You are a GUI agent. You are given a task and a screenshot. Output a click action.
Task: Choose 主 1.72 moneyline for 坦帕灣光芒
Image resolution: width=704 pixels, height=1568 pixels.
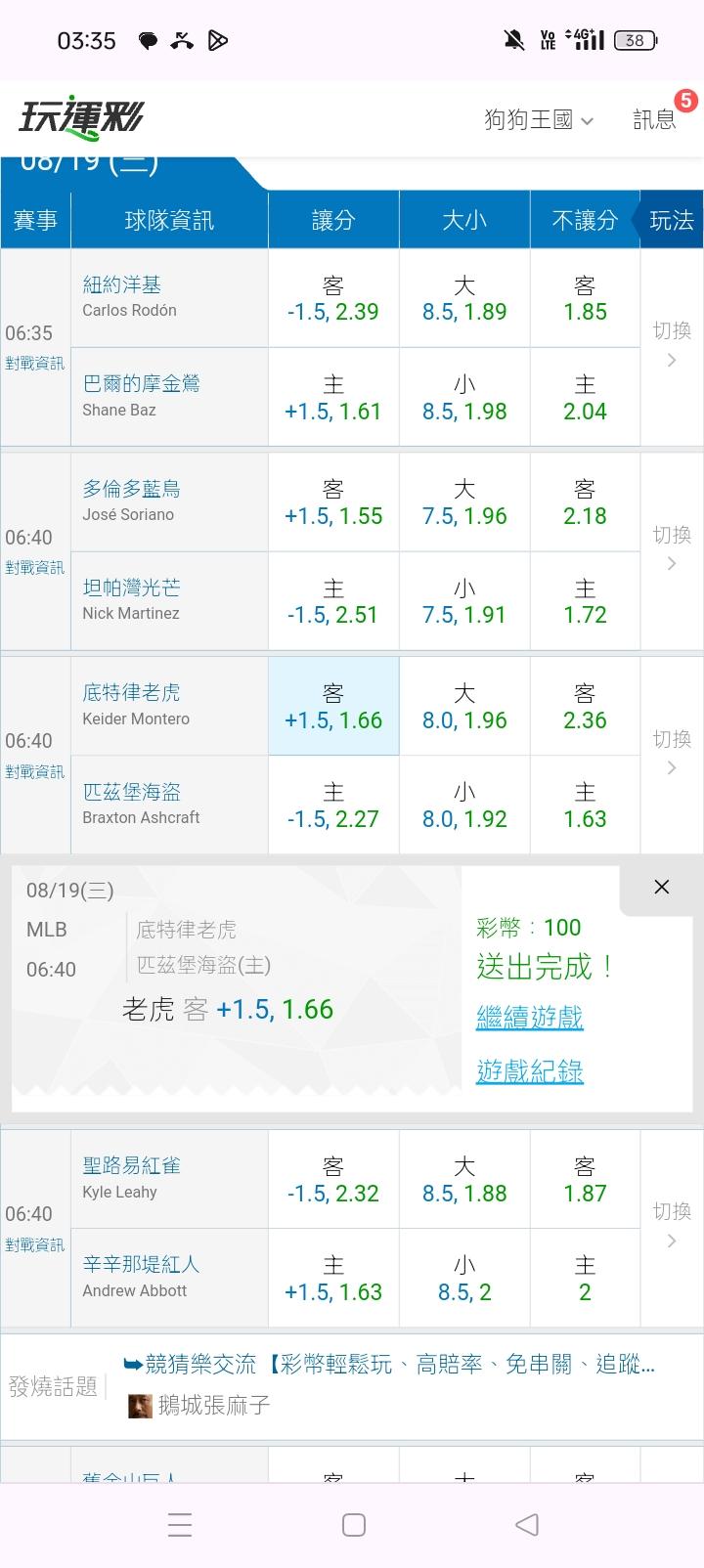click(x=585, y=601)
